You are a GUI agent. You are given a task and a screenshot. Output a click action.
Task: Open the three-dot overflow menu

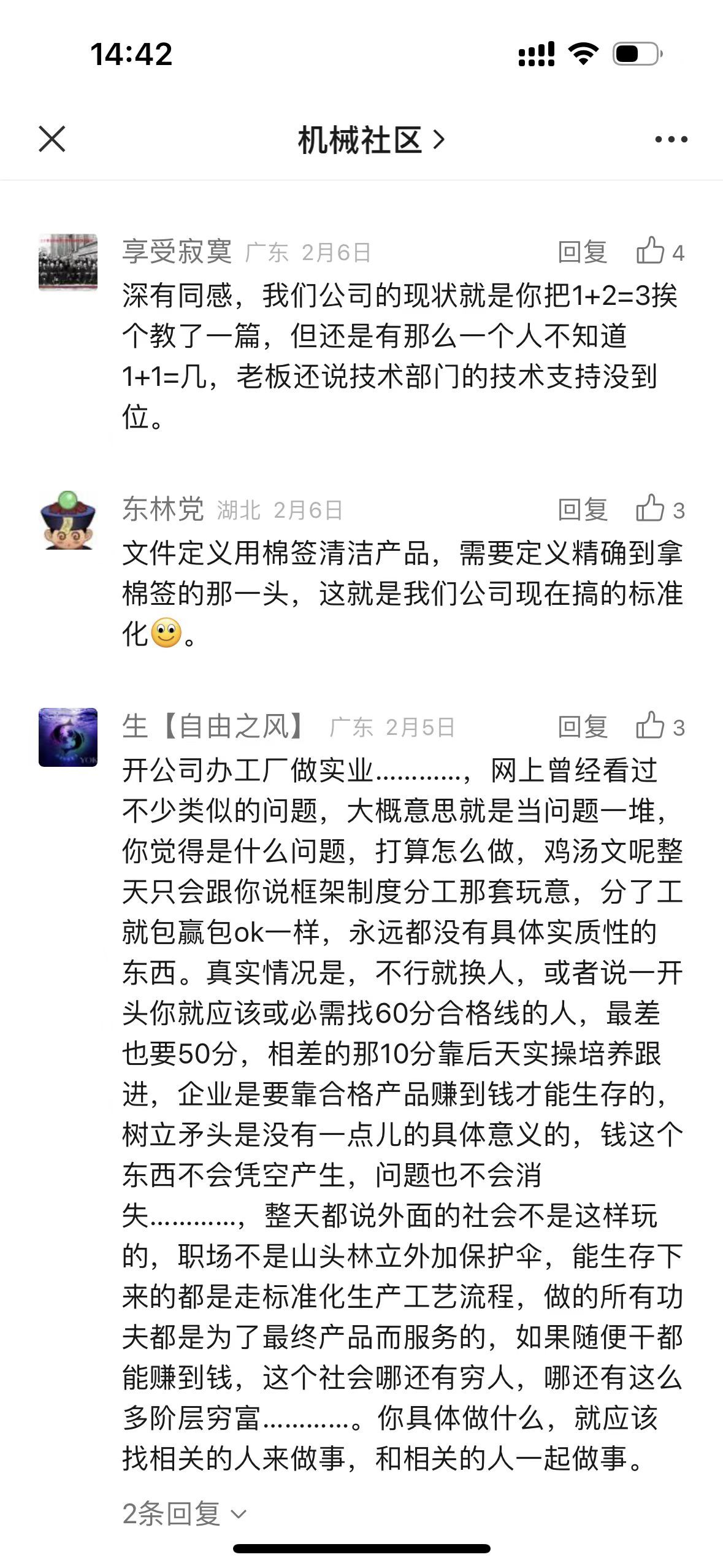point(671,140)
